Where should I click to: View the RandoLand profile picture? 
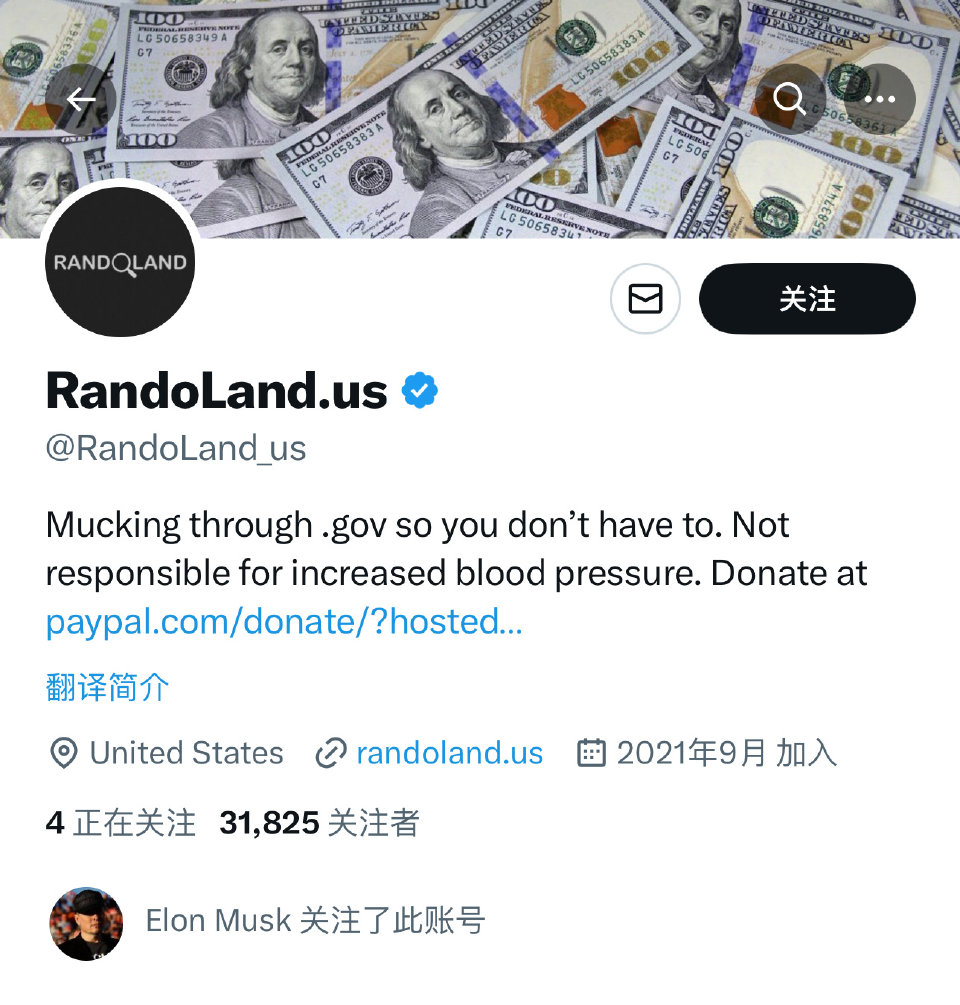tap(120, 262)
